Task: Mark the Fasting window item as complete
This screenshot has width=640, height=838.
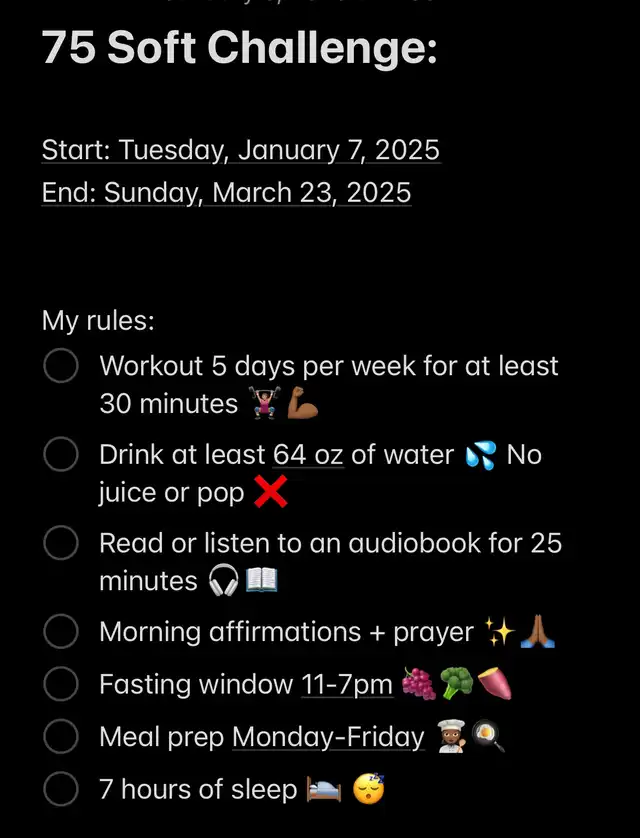Action: [x=62, y=685]
